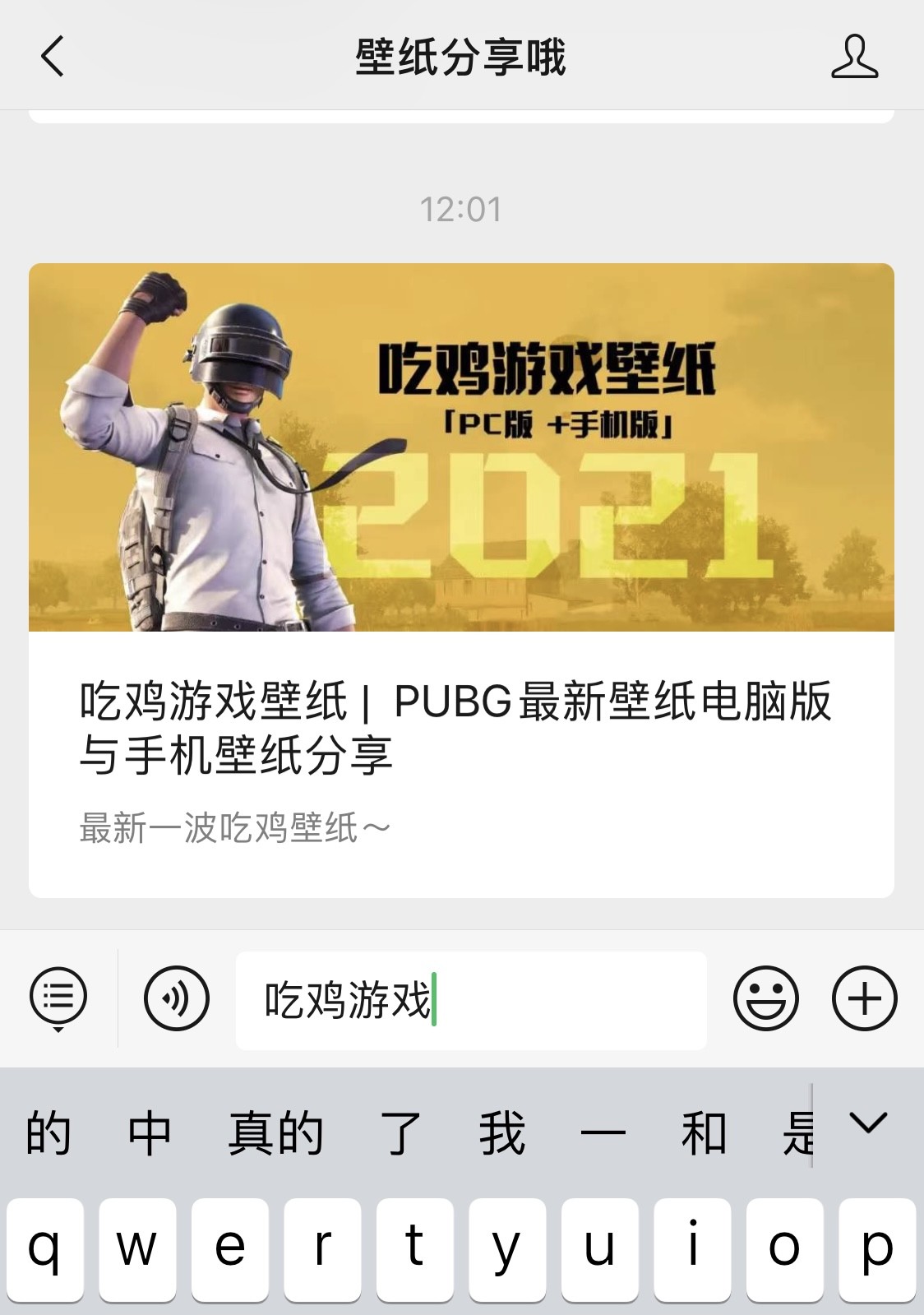Open the emoji picker
Image resolution: width=924 pixels, height=1315 pixels.
coord(765,998)
